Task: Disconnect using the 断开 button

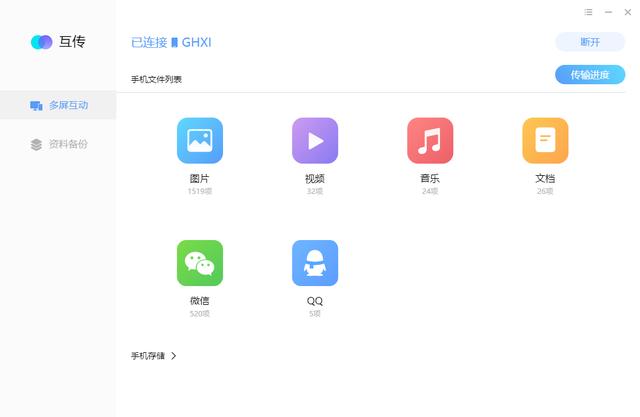Action: [590, 42]
